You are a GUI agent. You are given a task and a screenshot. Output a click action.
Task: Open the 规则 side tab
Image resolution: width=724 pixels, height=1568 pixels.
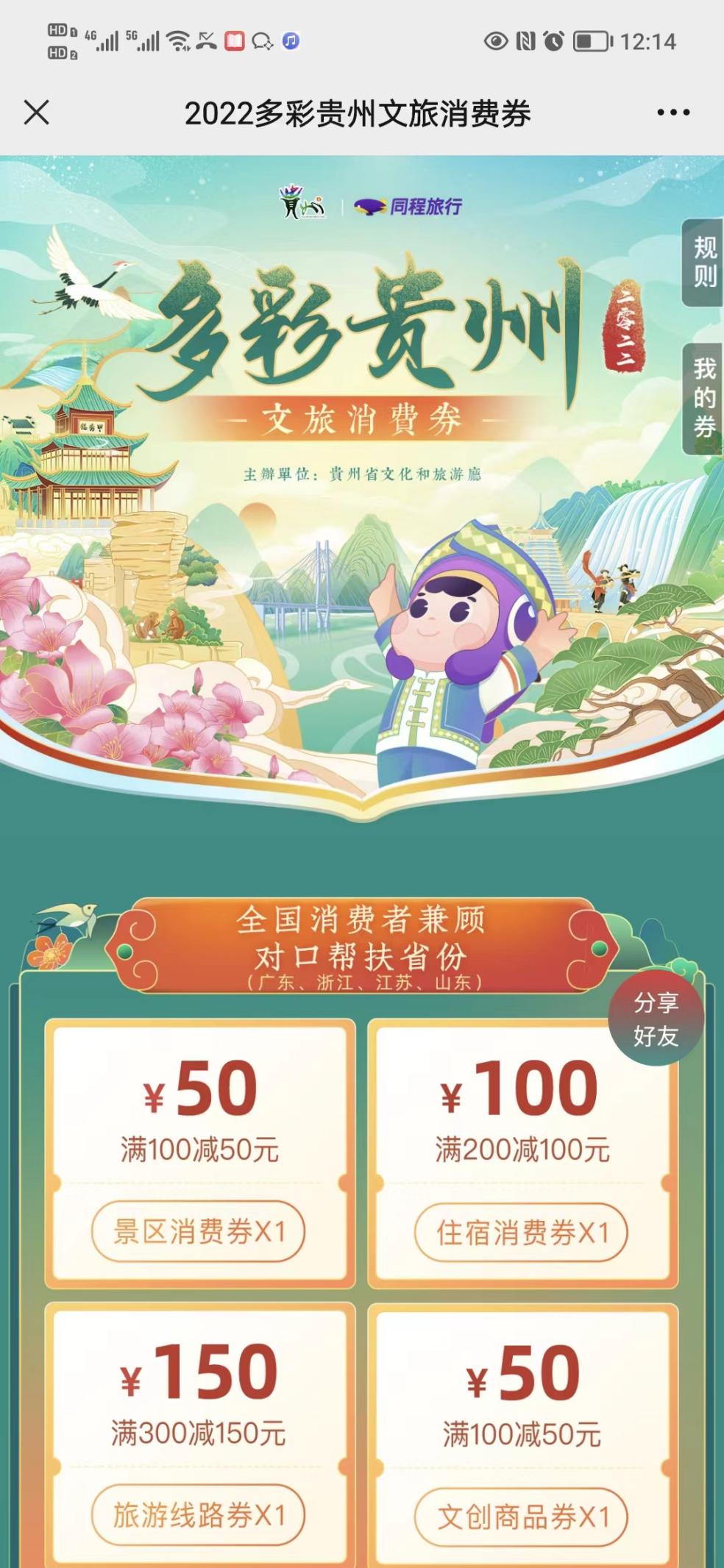(x=704, y=262)
